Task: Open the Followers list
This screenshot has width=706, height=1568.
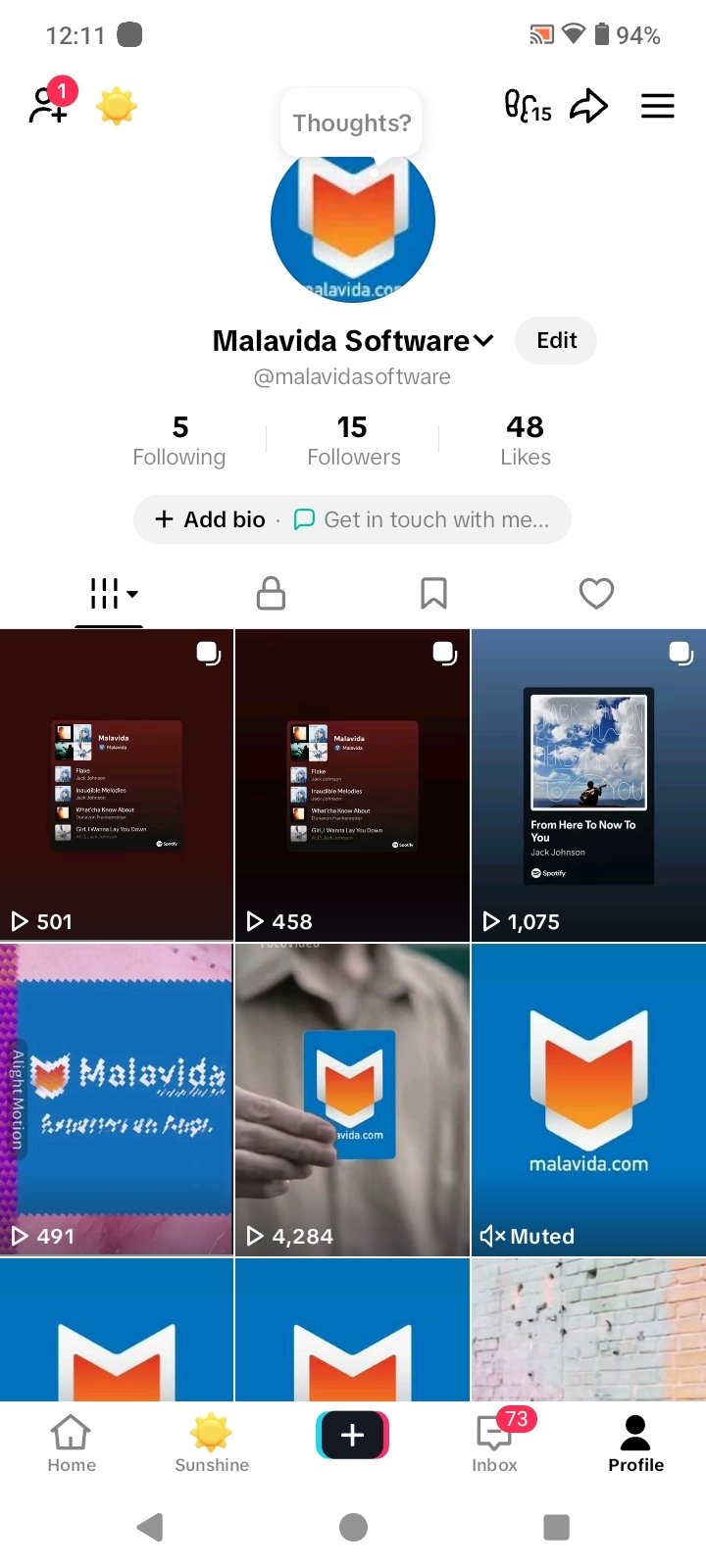Action: point(353,440)
